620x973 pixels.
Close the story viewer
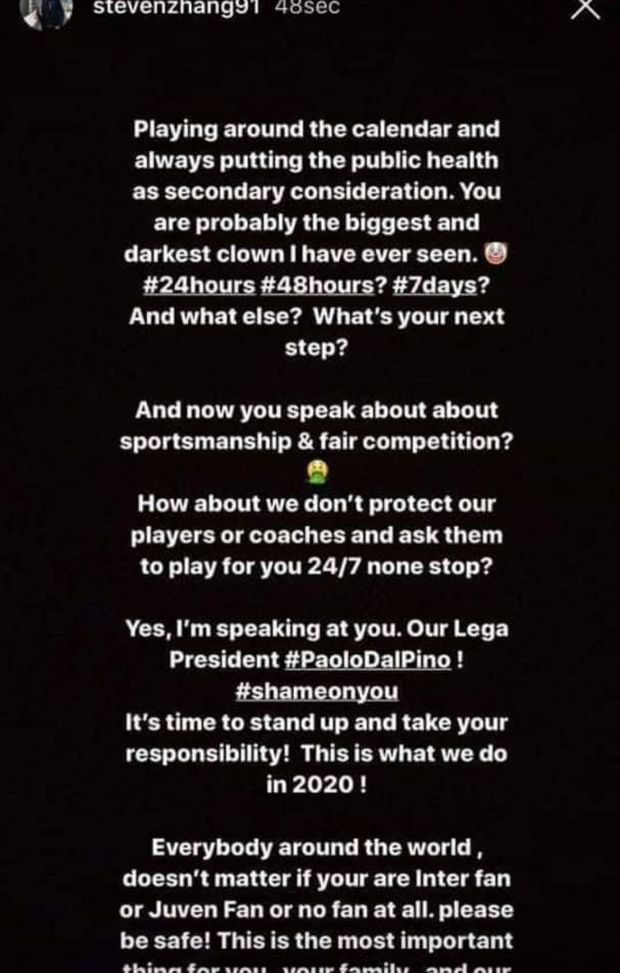(587, 8)
